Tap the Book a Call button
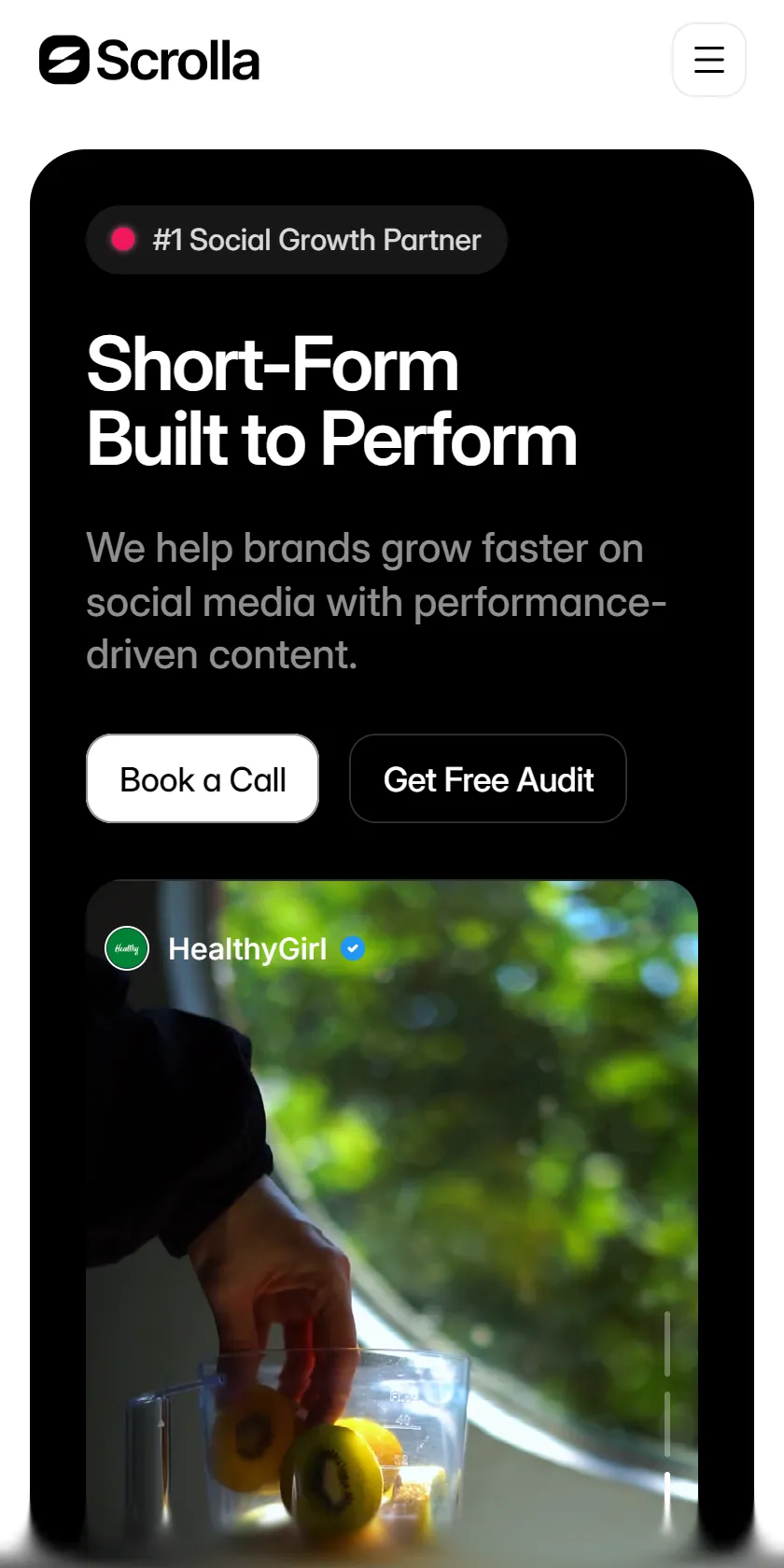784x1568 pixels. (203, 778)
